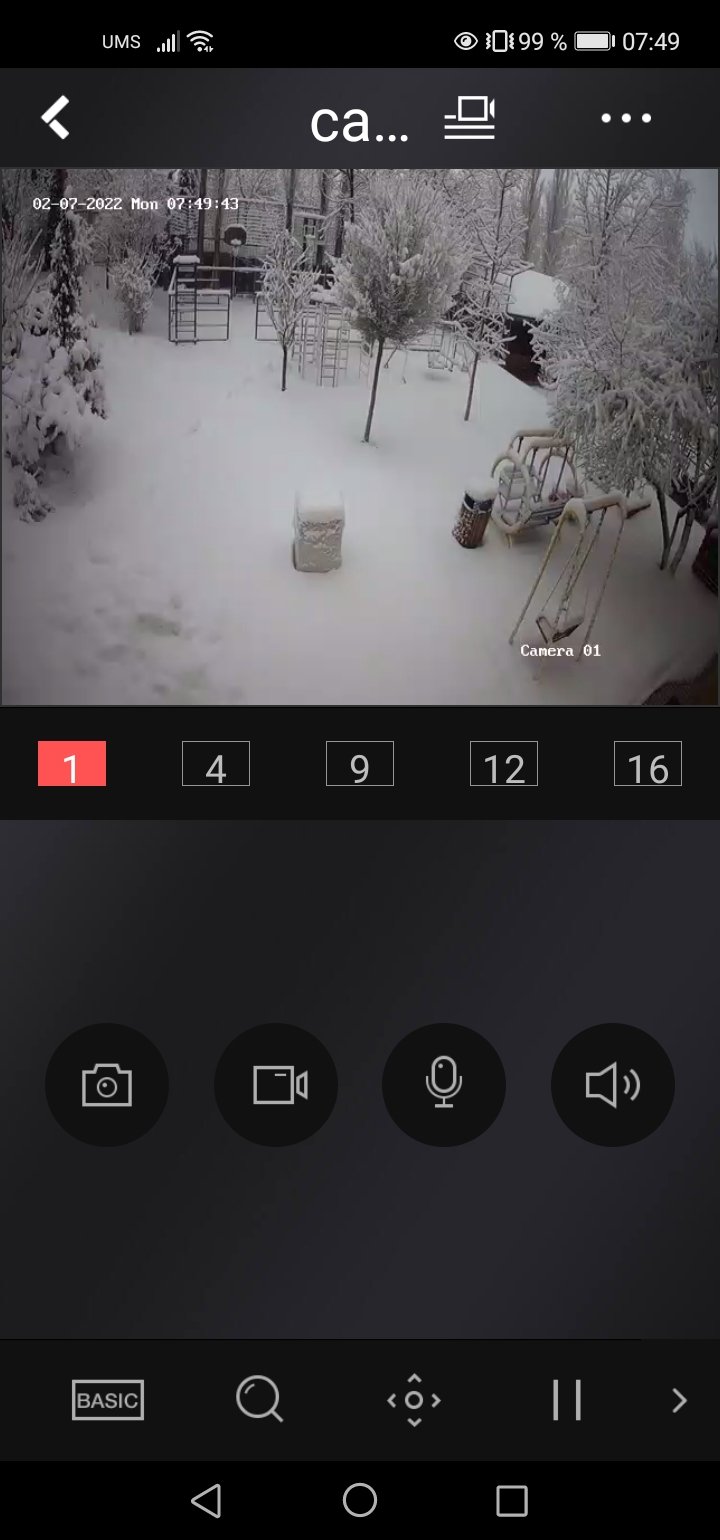Image resolution: width=720 pixels, height=1540 pixels.
Task: Tap the Camera 01 live video feed
Action: 360,437
